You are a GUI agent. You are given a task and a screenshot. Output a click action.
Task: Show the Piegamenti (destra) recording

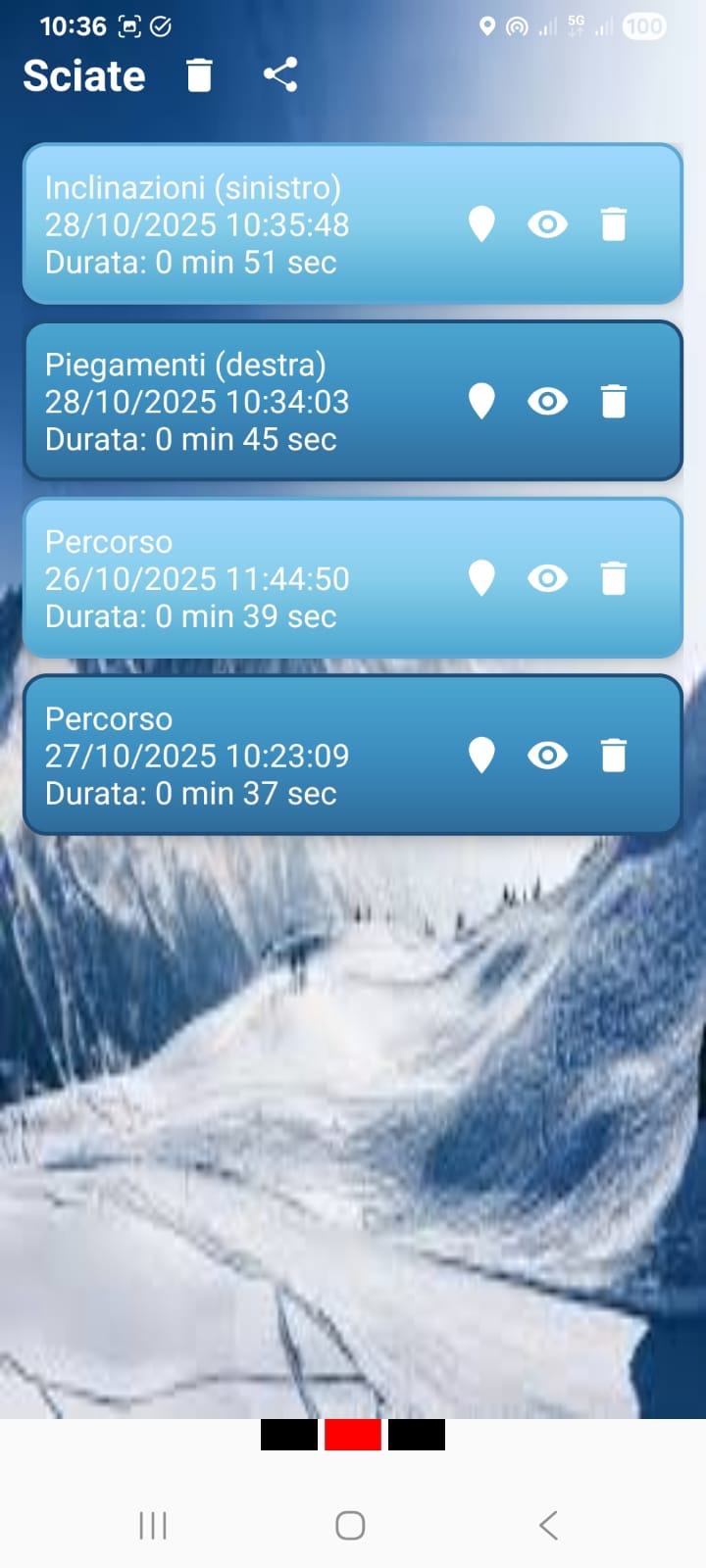click(x=548, y=401)
